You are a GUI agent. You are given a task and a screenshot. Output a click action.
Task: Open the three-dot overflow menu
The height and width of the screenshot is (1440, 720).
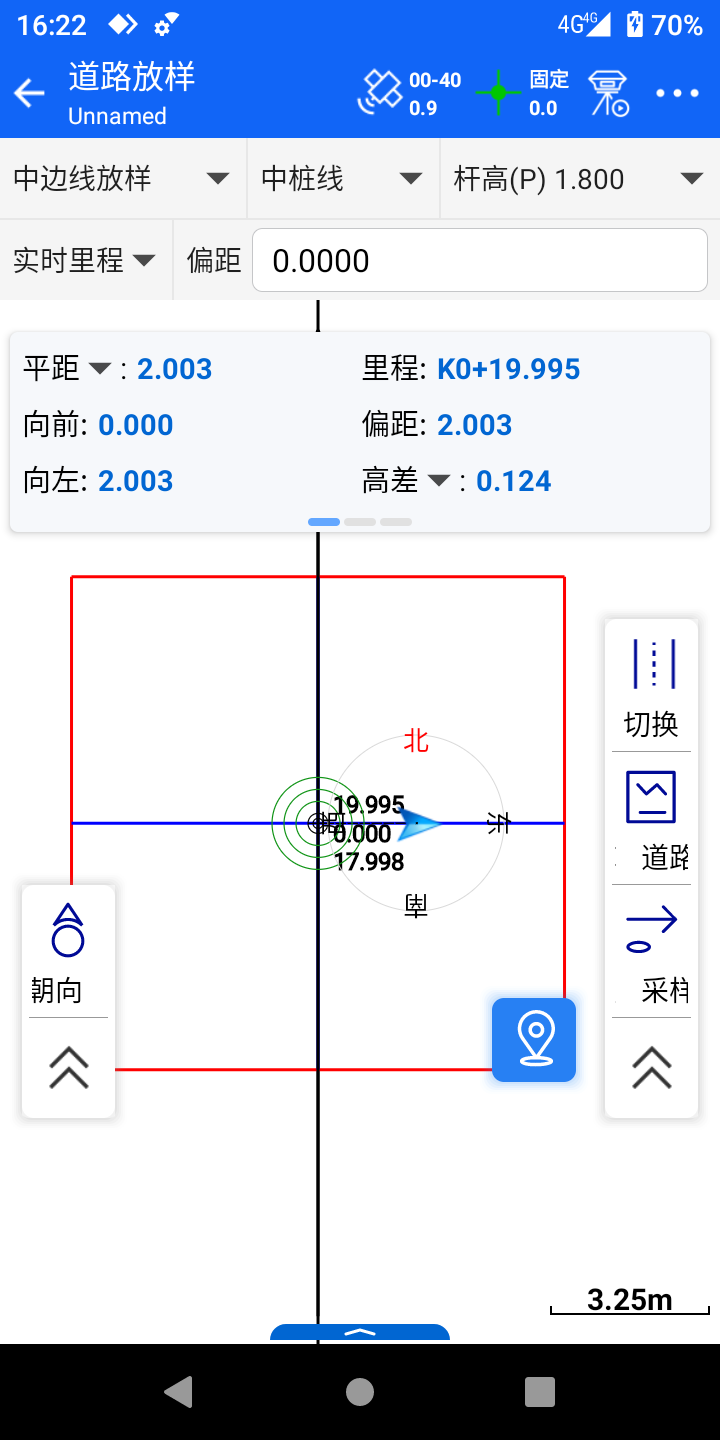pyautogui.click(x=677, y=94)
